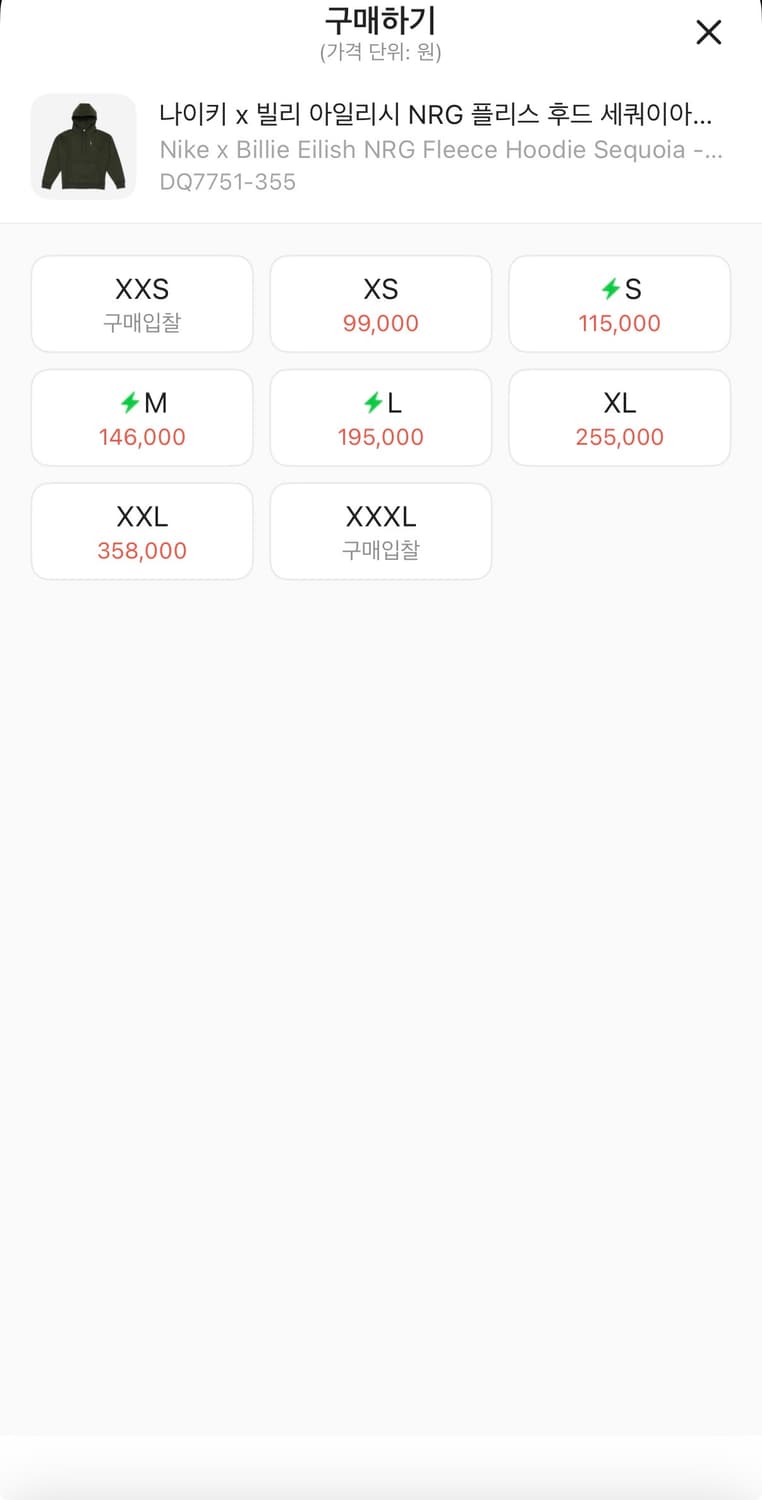Click the truncated title ellipsis to expand name
Viewport: 762px width, 1500px height.
(x=700, y=116)
